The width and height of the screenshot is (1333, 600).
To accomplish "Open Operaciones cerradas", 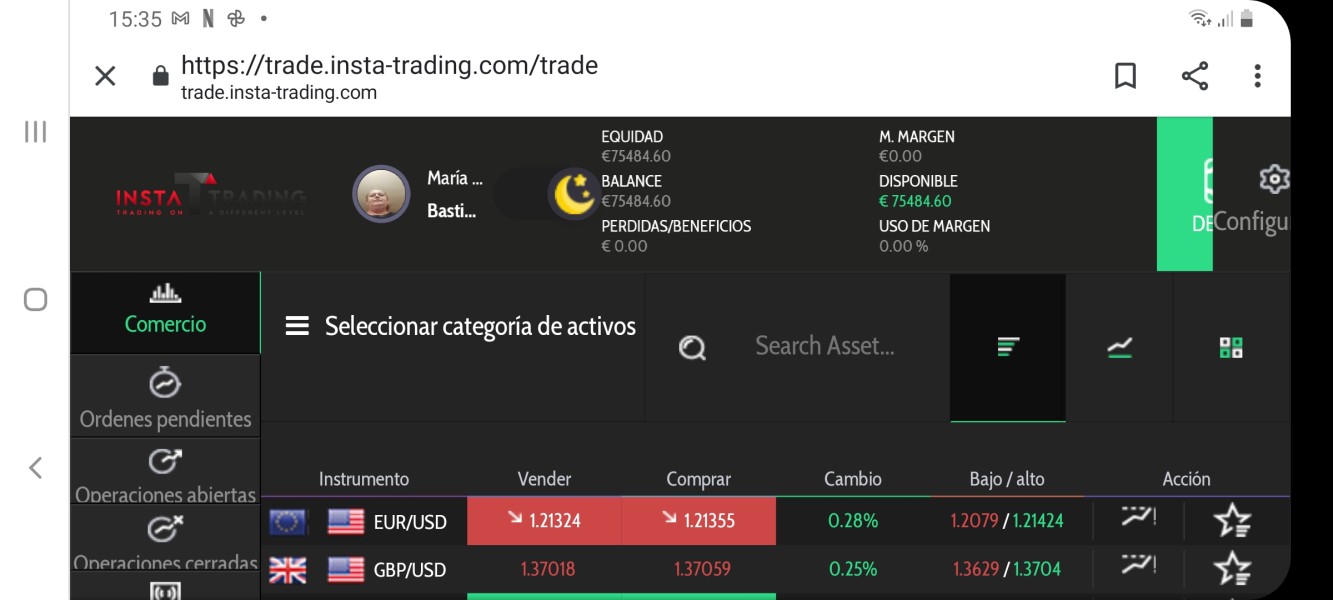I will point(165,540).
